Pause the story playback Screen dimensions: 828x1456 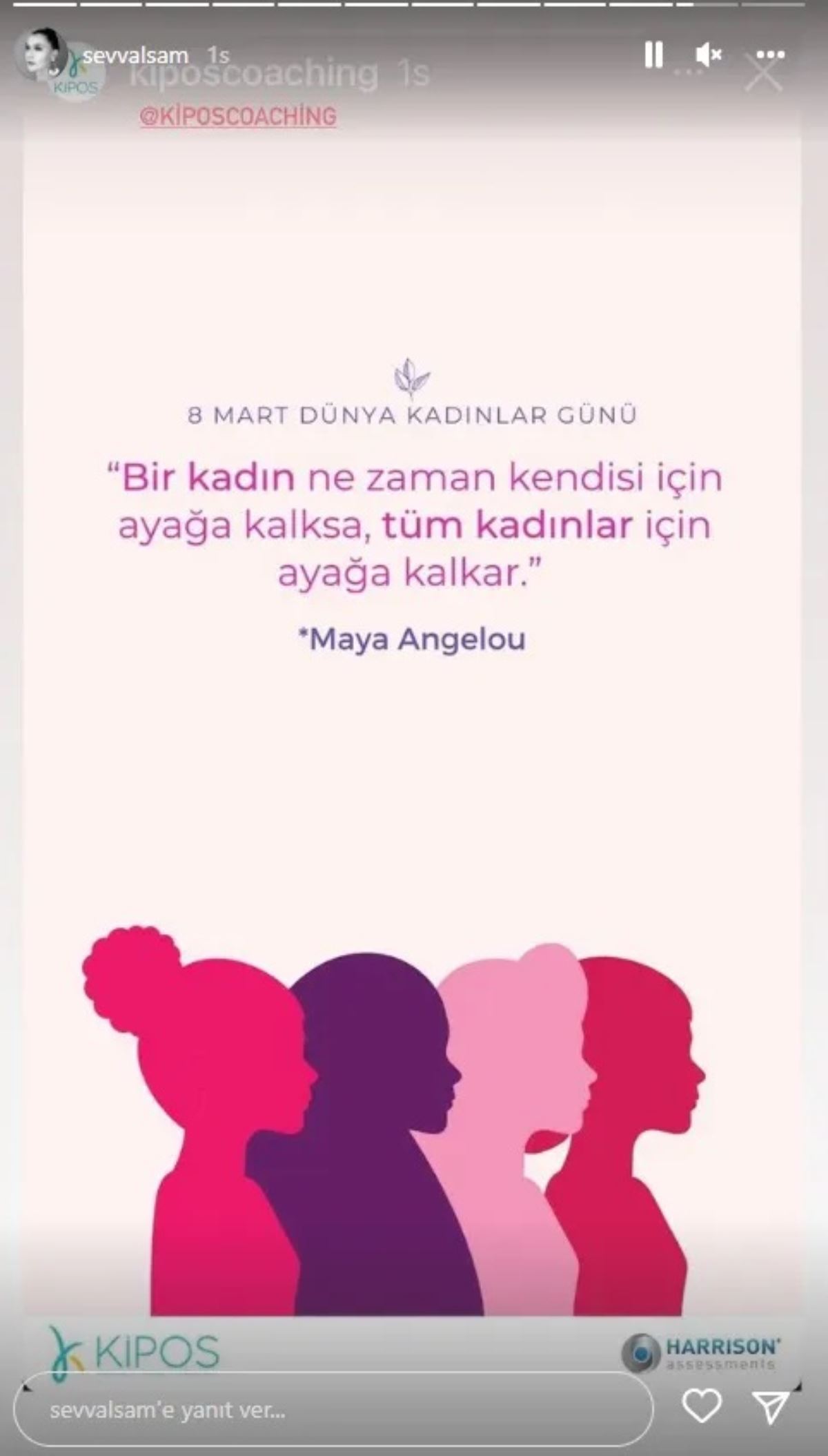(x=653, y=55)
